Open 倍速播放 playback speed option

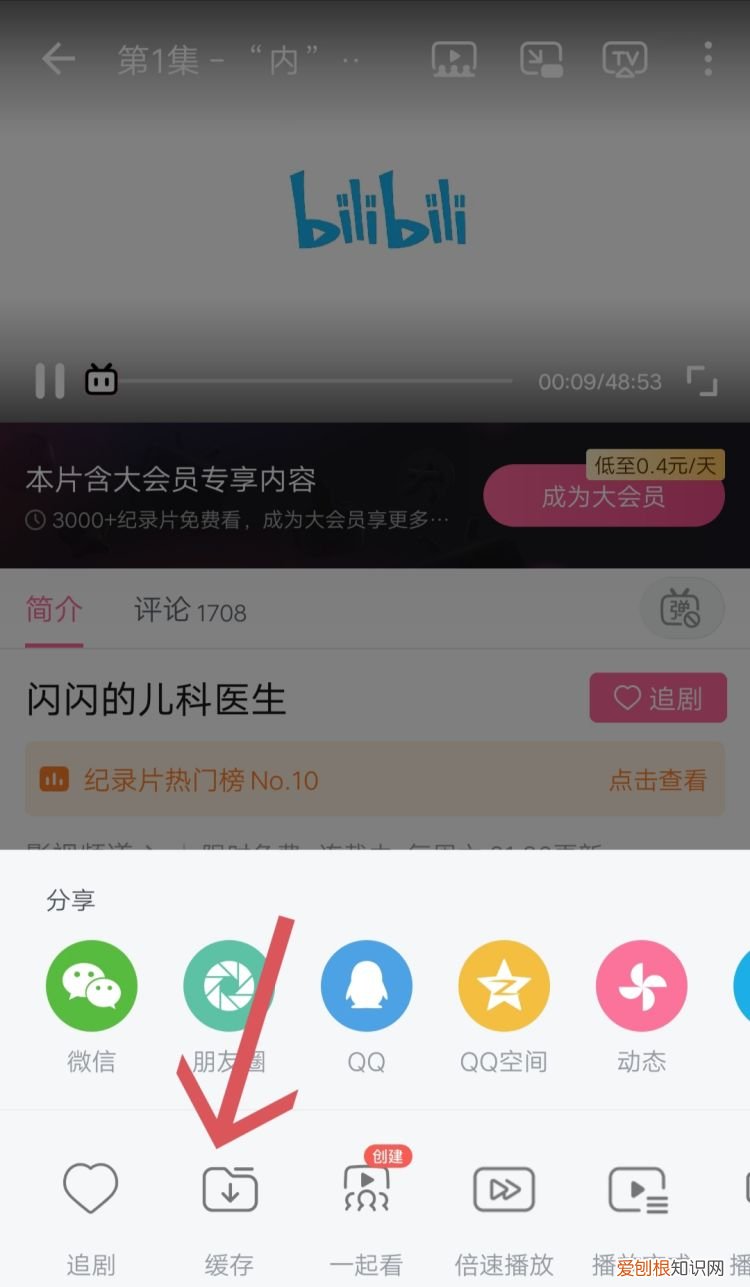click(x=504, y=1190)
